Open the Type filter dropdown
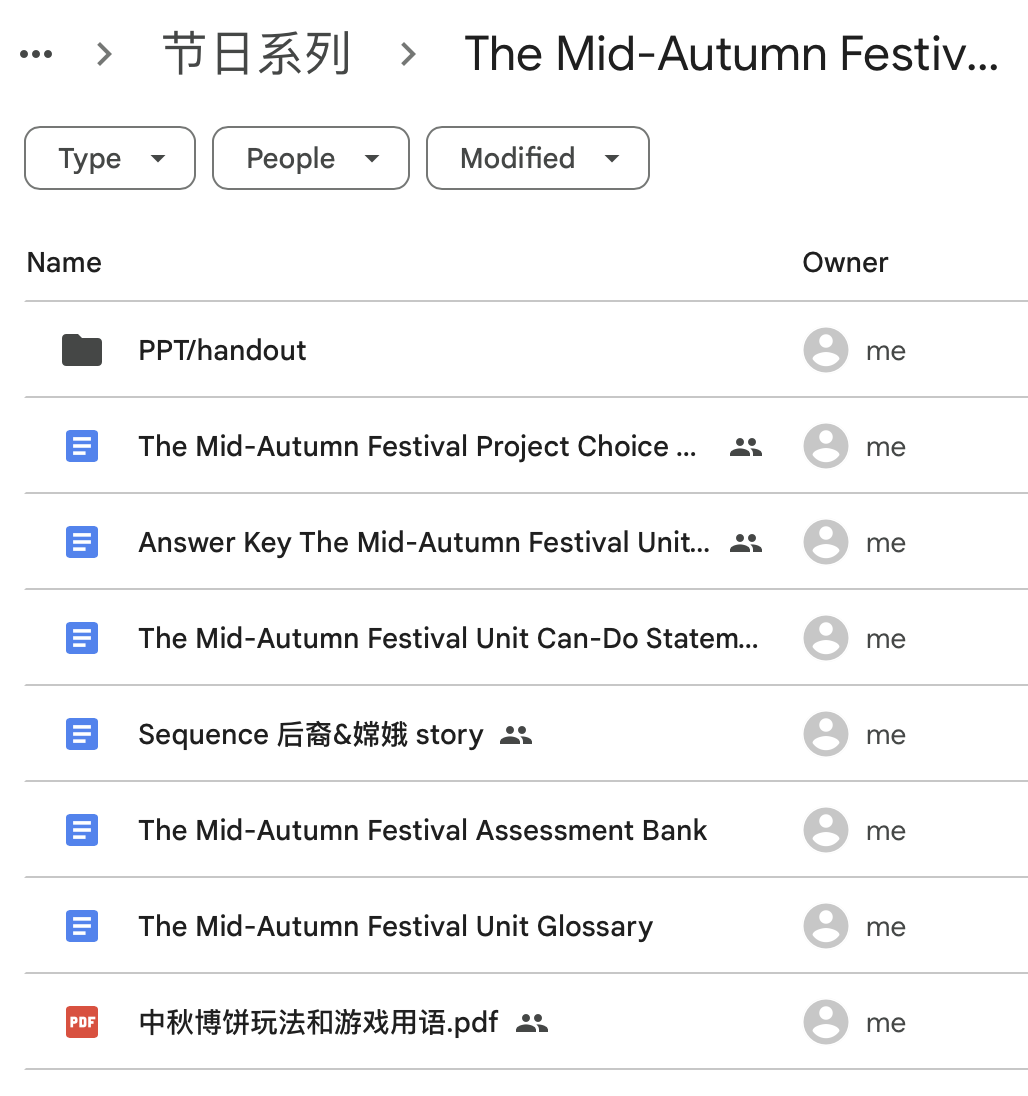Viewport: 1028px width, 1096px height. 109,158
